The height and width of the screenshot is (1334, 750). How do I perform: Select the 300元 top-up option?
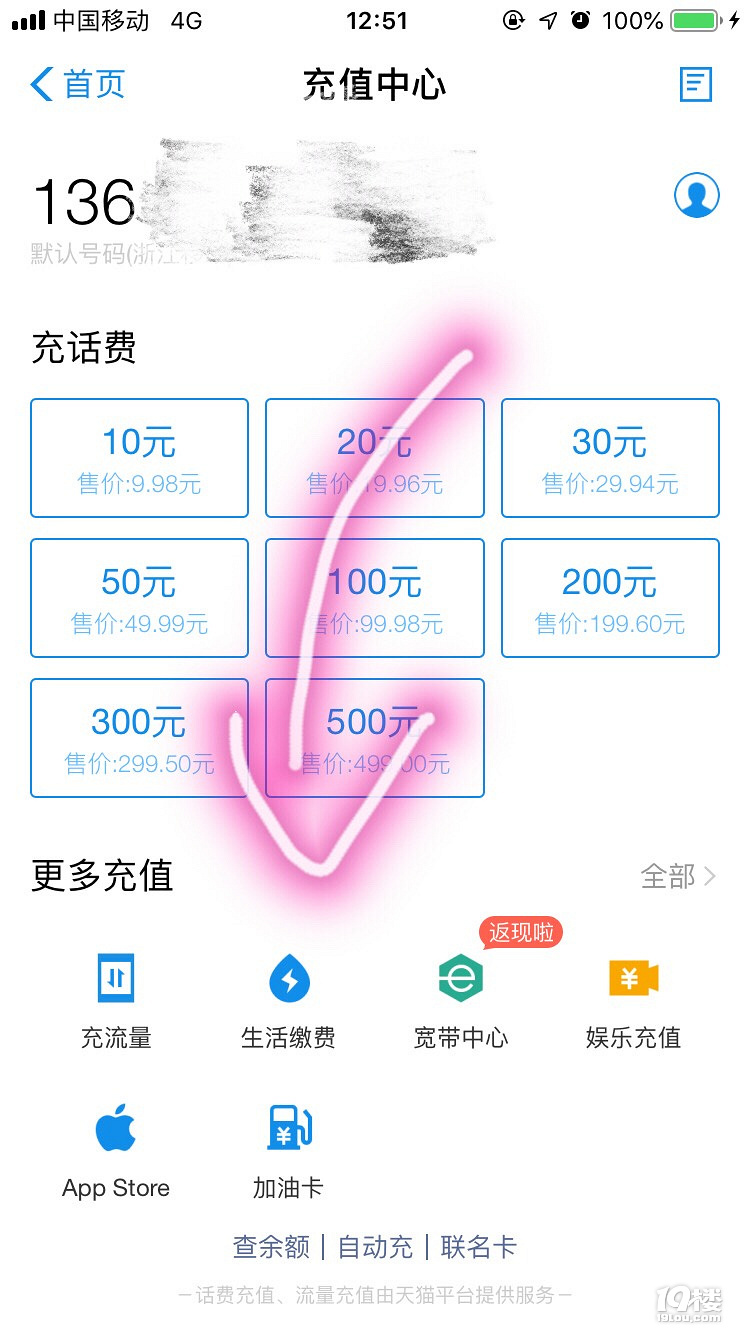pos(139,738)
